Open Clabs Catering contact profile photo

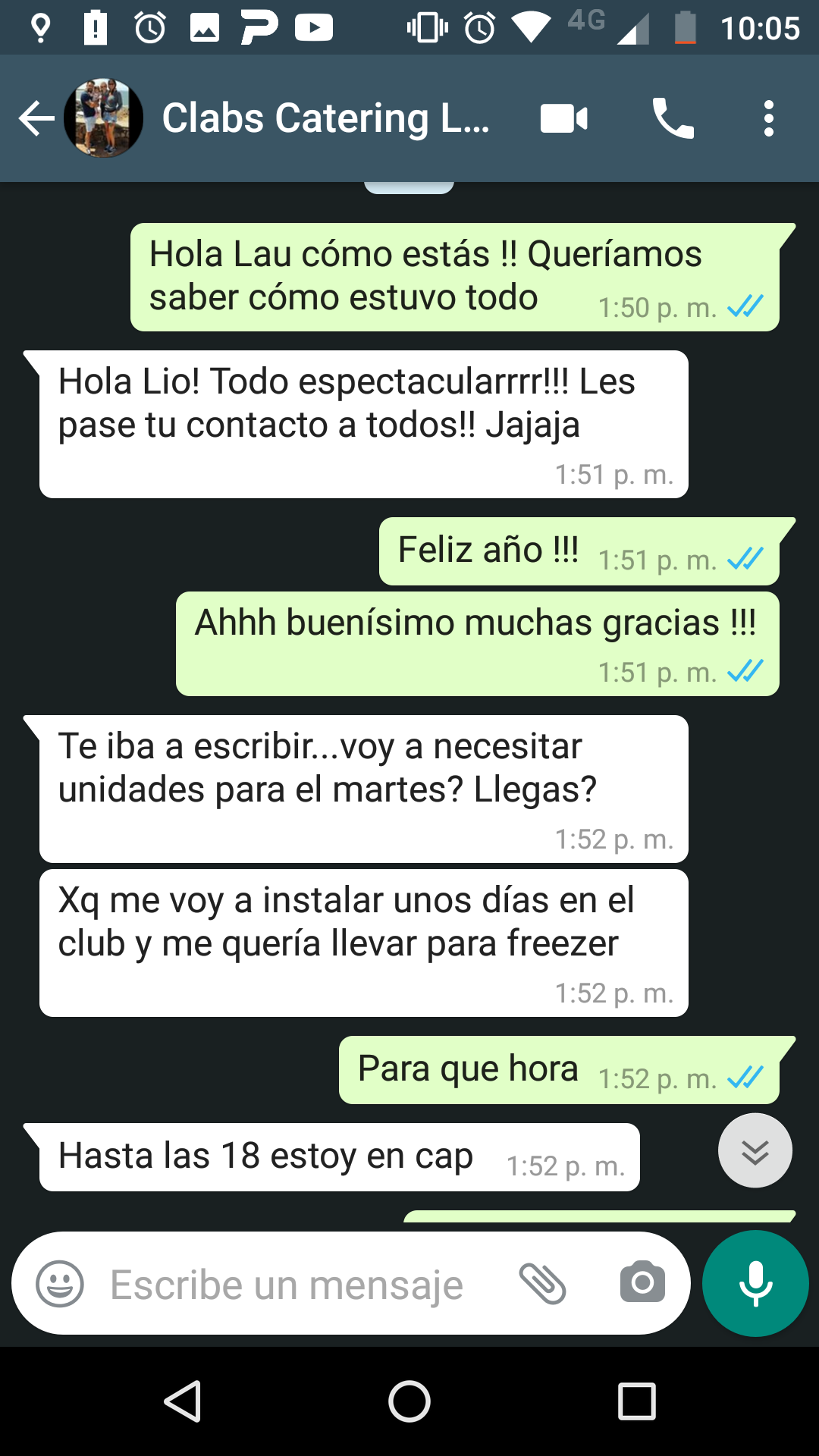104,118
